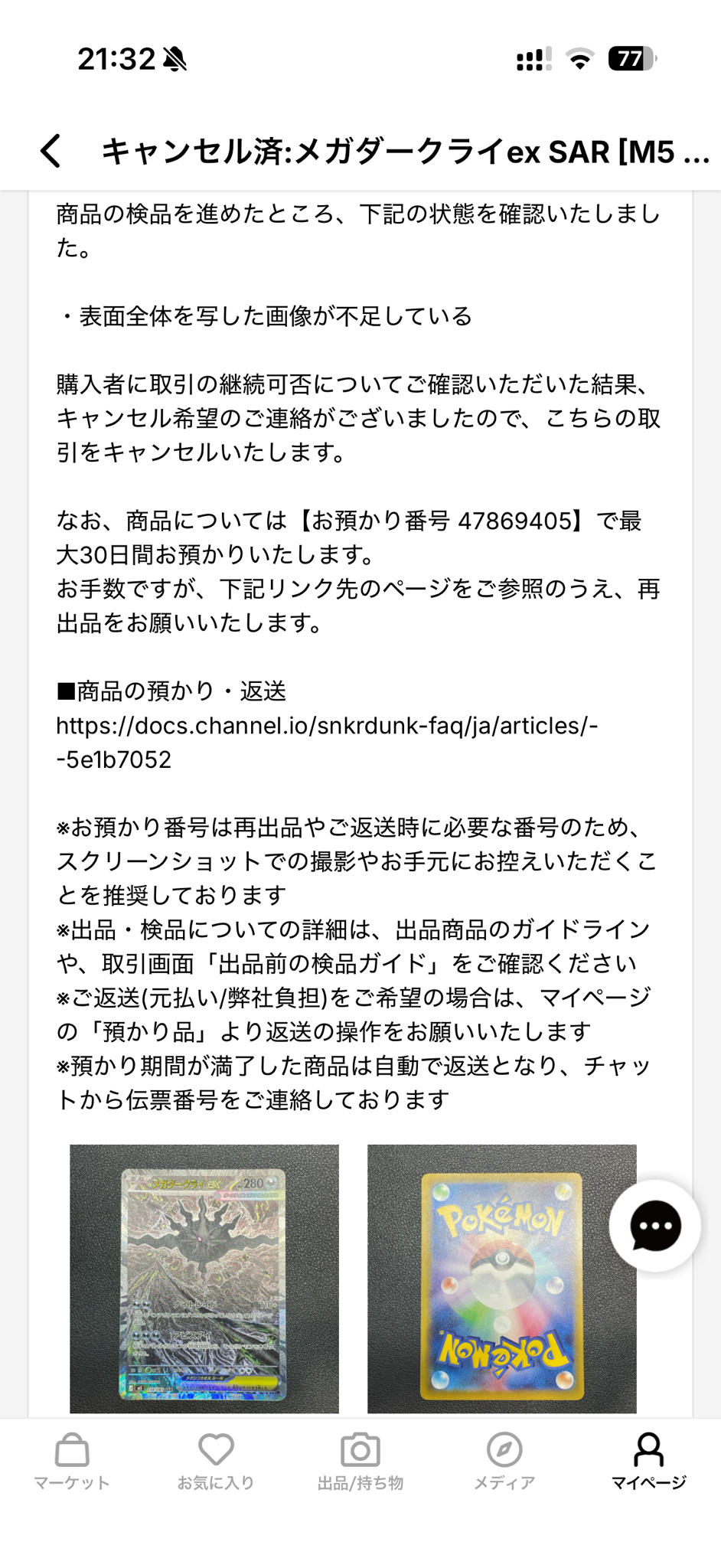Switch to the お気に入り tab
Screen dimensions: 721x1568
216,1462
